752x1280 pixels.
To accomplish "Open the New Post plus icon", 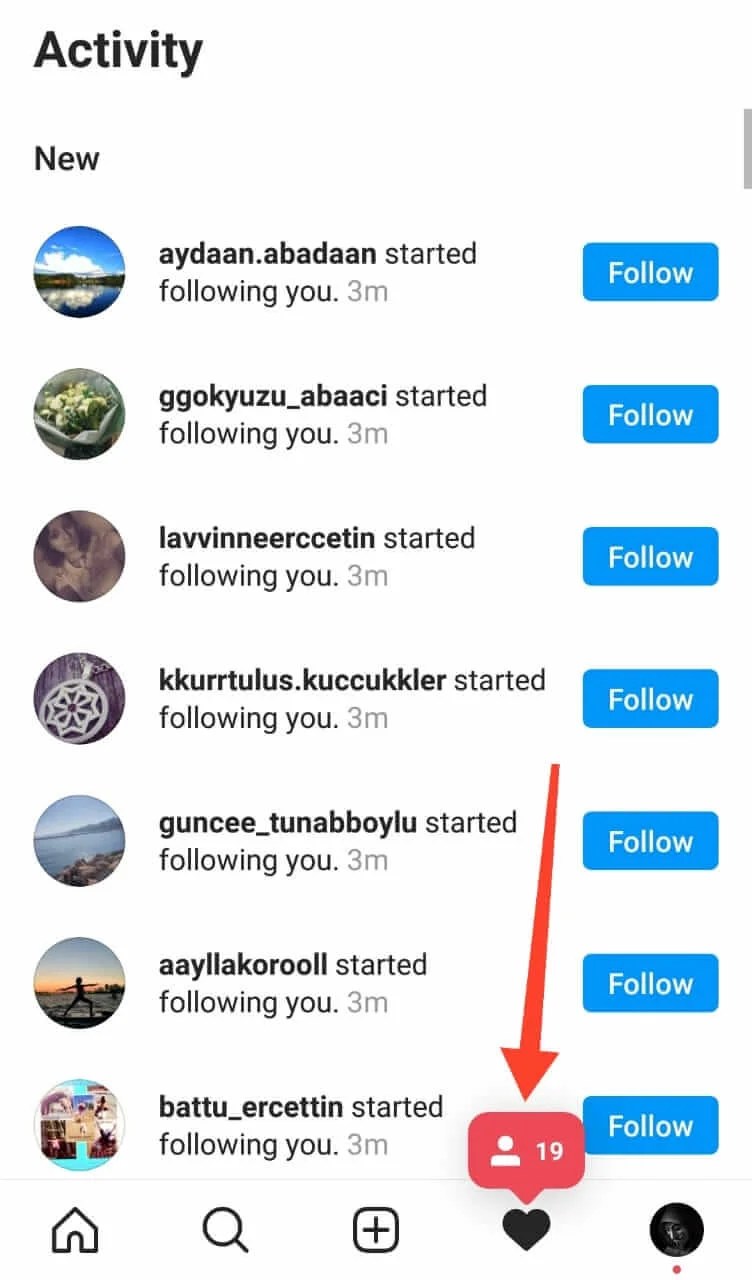I will (x=375, y=1228).
